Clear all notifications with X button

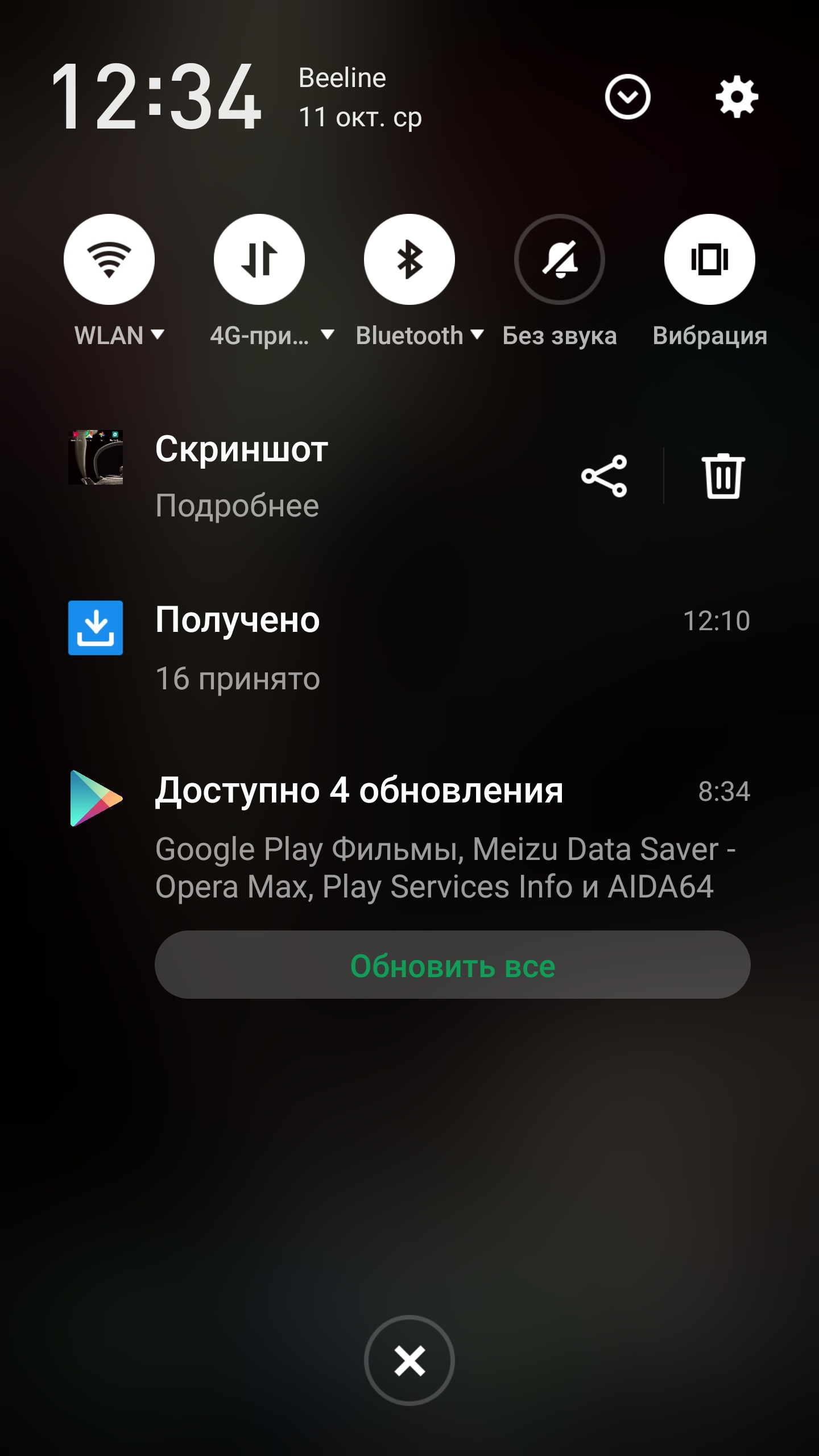point(409,1360)
